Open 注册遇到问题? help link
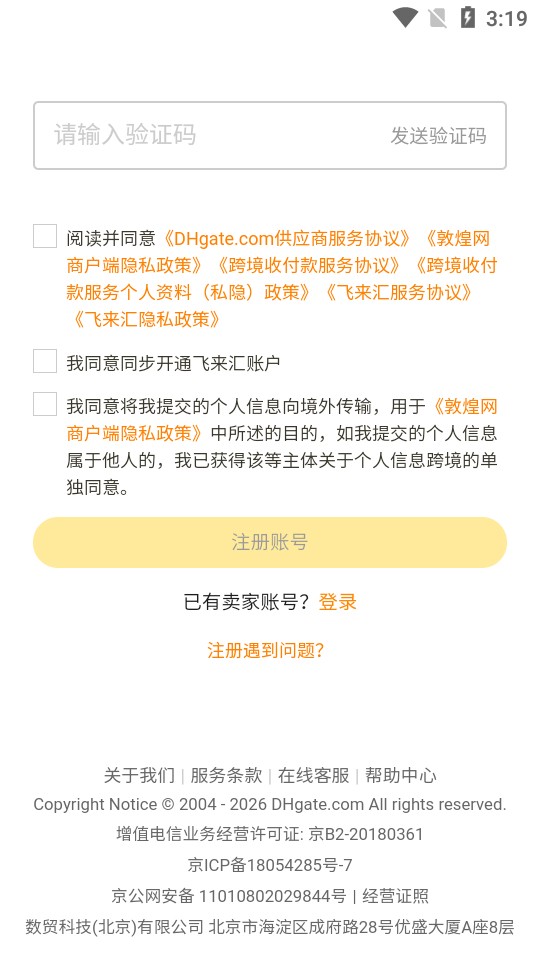This screenshot has width=540, height=960. [266, 650]
